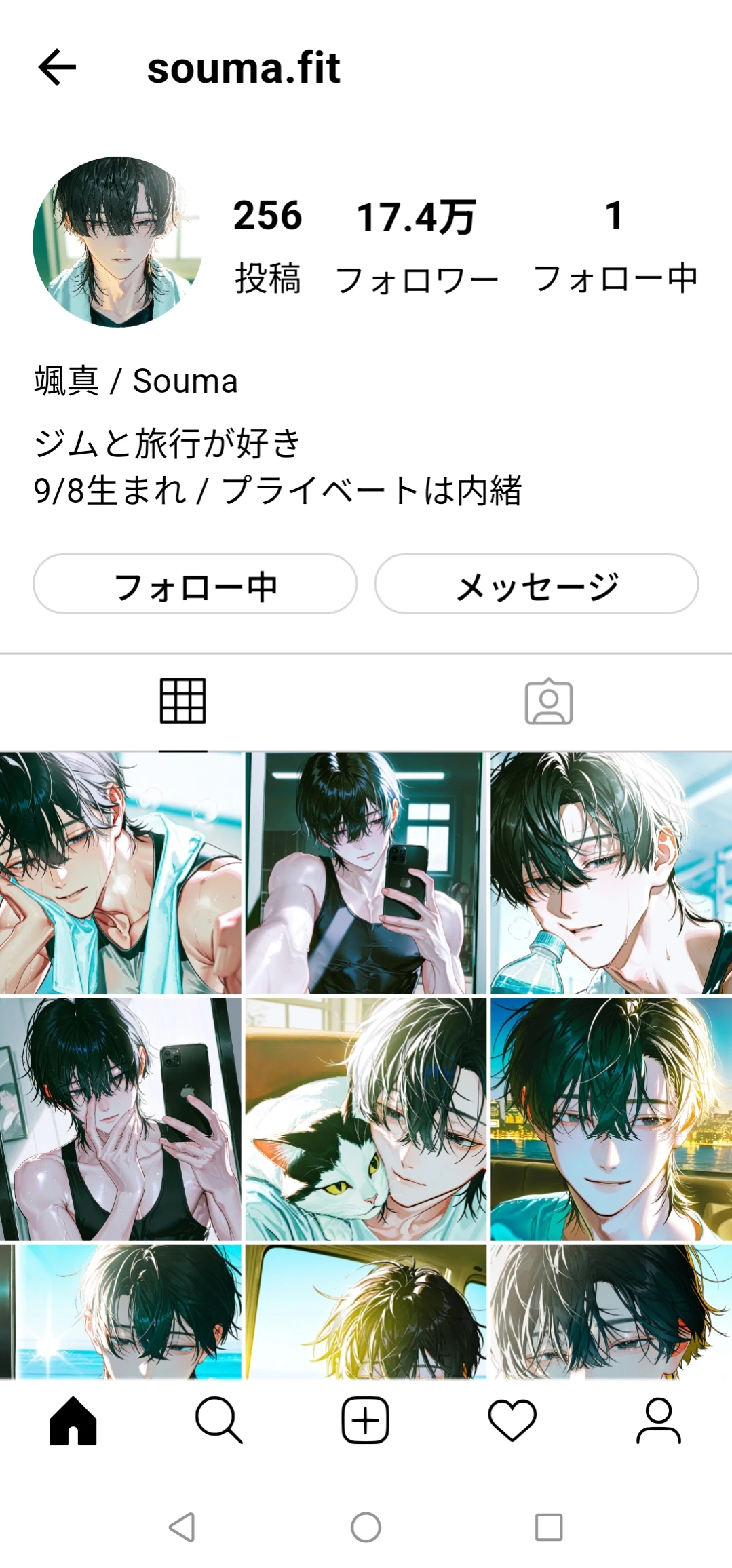Open the post with the towel over shoulder

click(120, 873)
